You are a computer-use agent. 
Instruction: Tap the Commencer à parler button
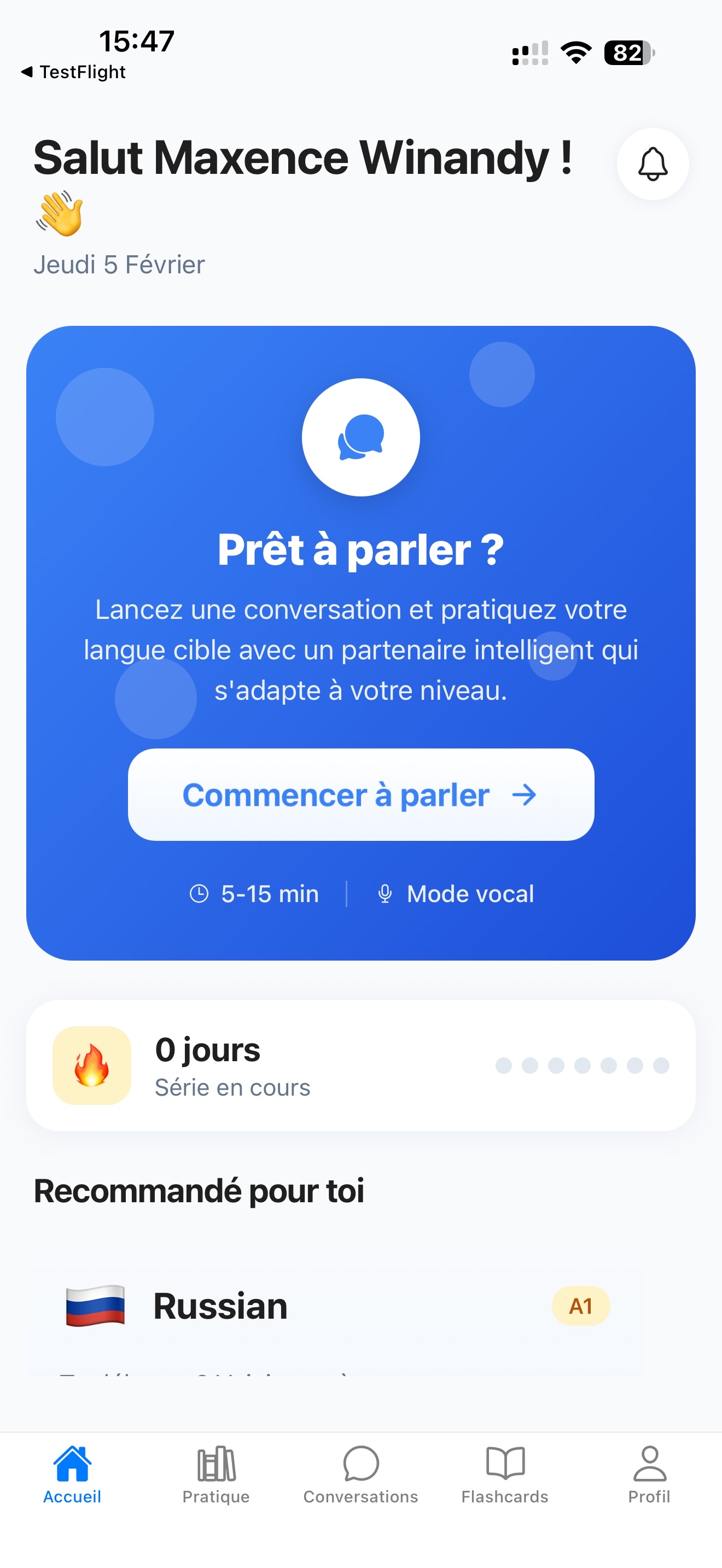click(x=360, y=794)
